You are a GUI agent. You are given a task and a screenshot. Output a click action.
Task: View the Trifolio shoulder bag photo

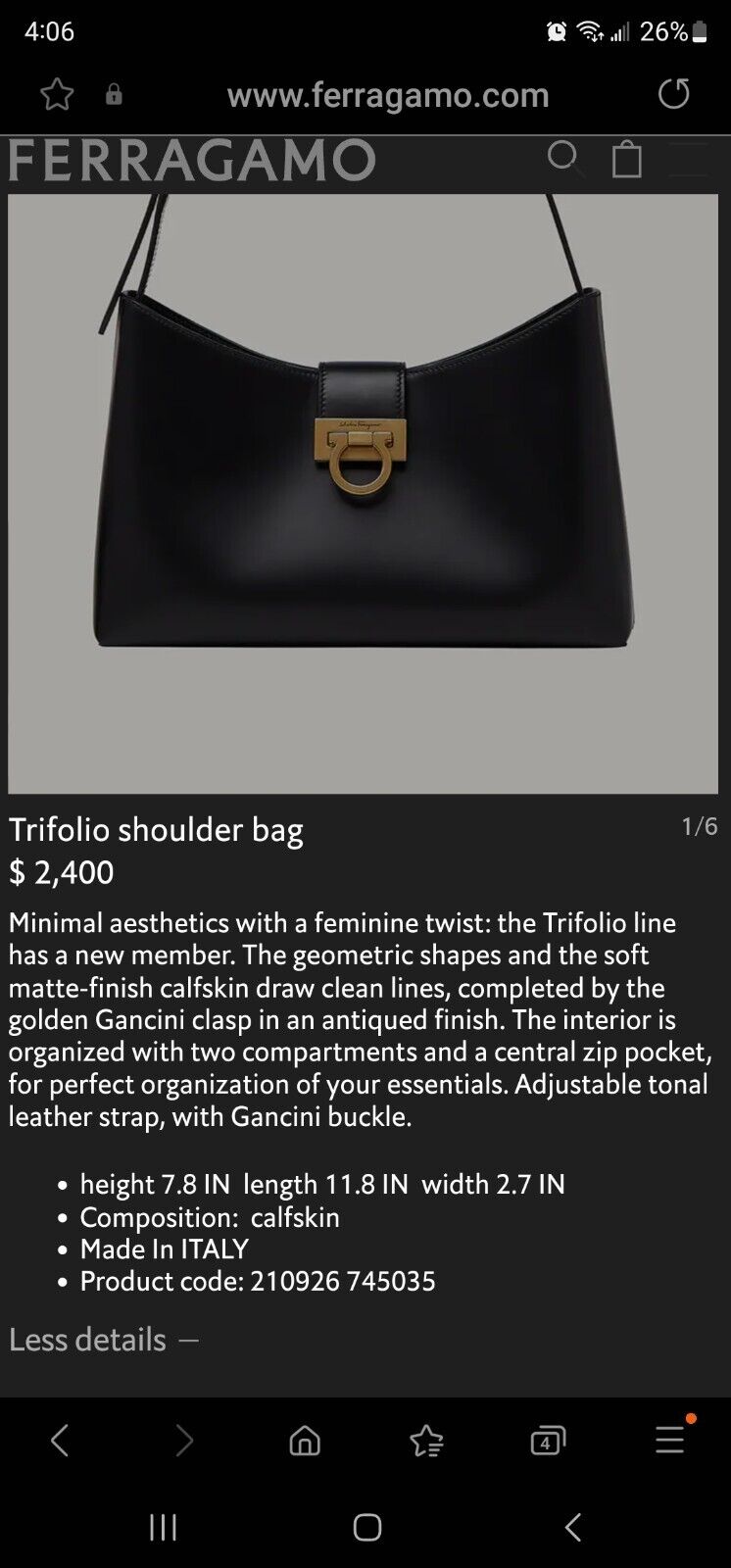tap(363, 493)
